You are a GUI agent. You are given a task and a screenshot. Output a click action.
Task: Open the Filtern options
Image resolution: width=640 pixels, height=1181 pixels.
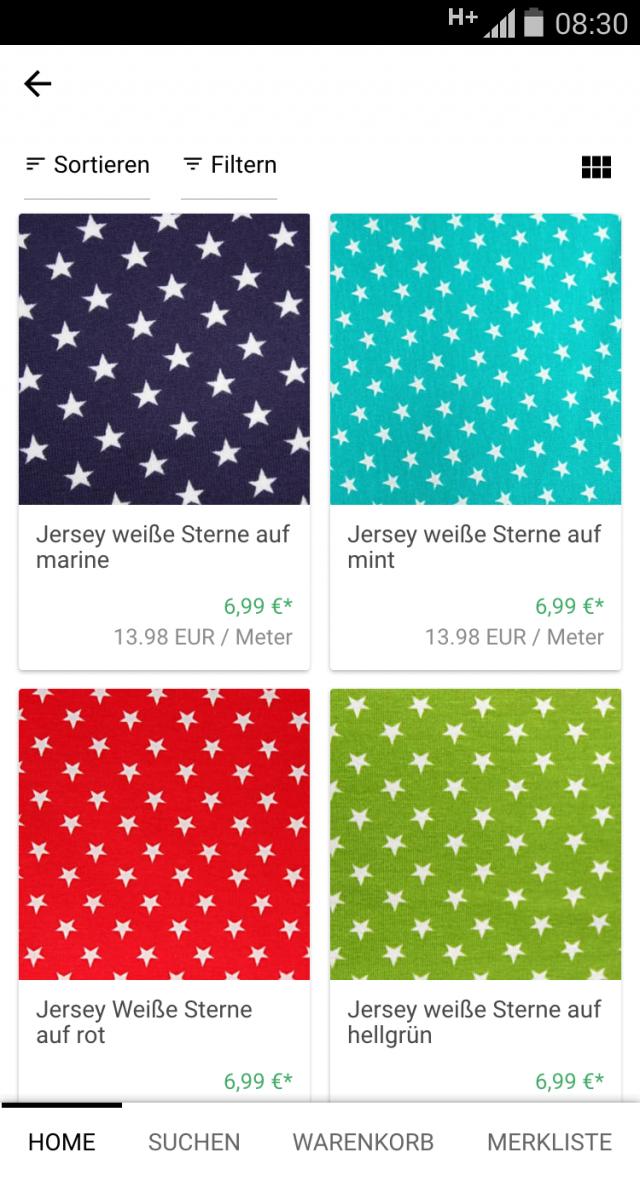(x=229, y=165)
